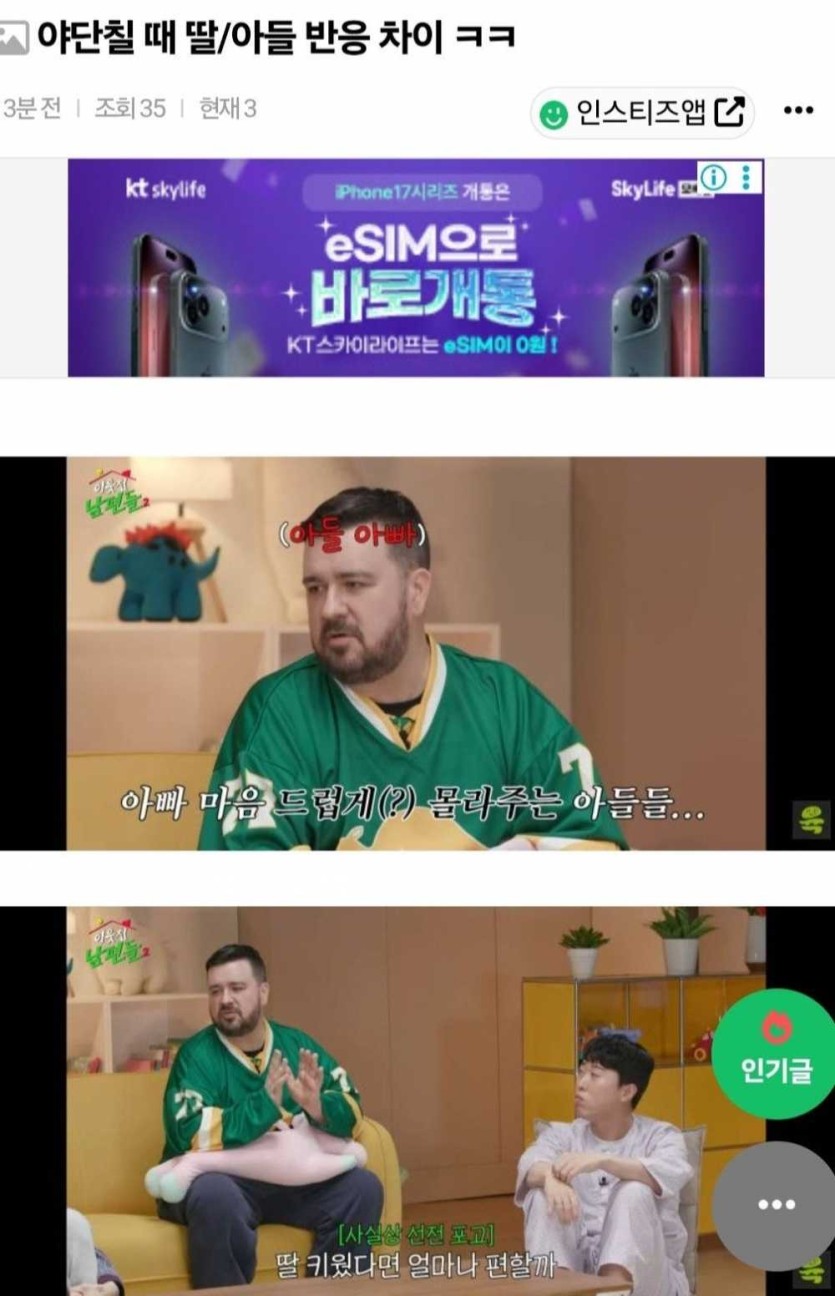View the 아들 아빠 screenshot image

tap(416, 653)
